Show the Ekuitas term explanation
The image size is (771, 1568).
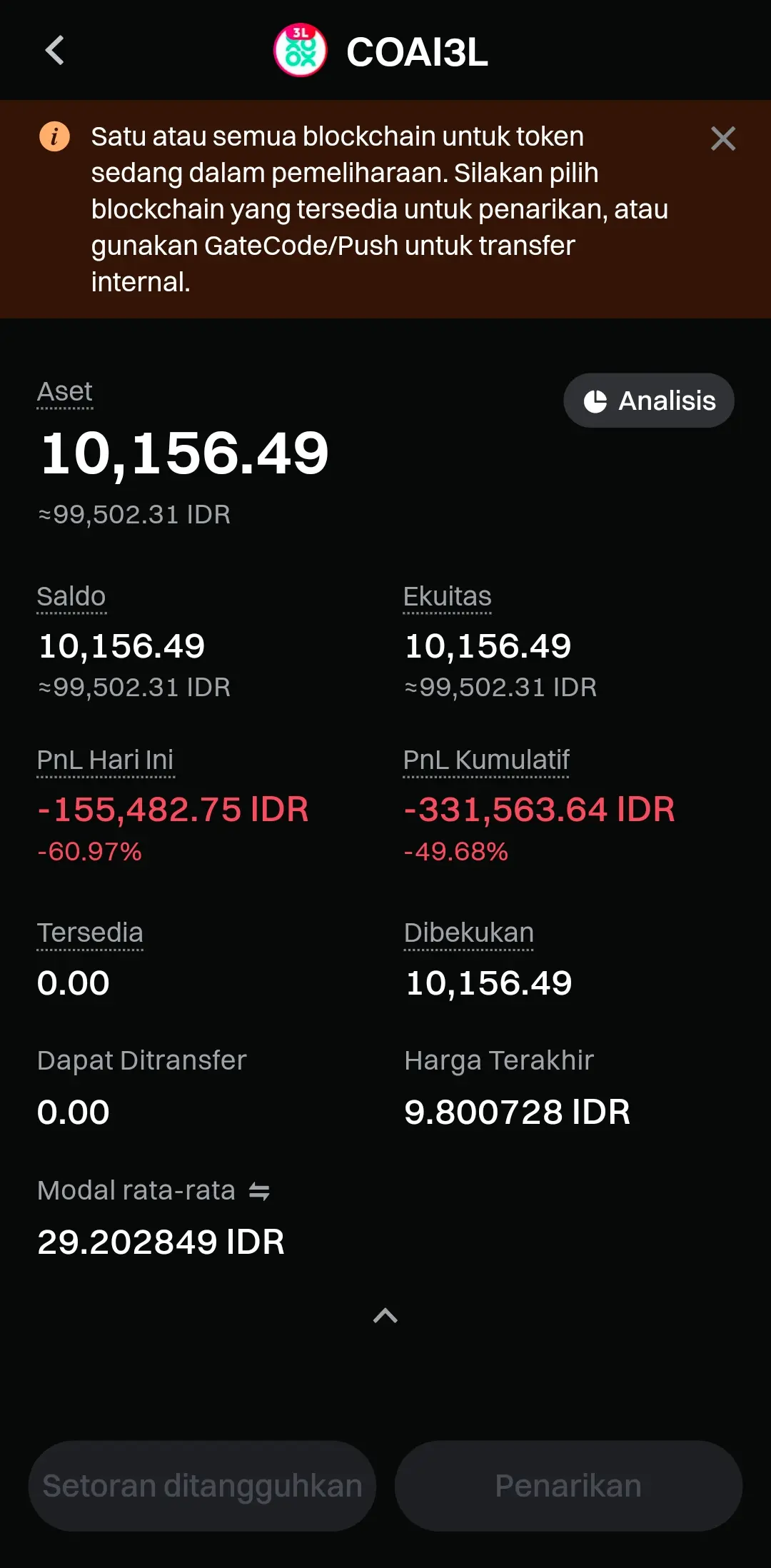448,597
